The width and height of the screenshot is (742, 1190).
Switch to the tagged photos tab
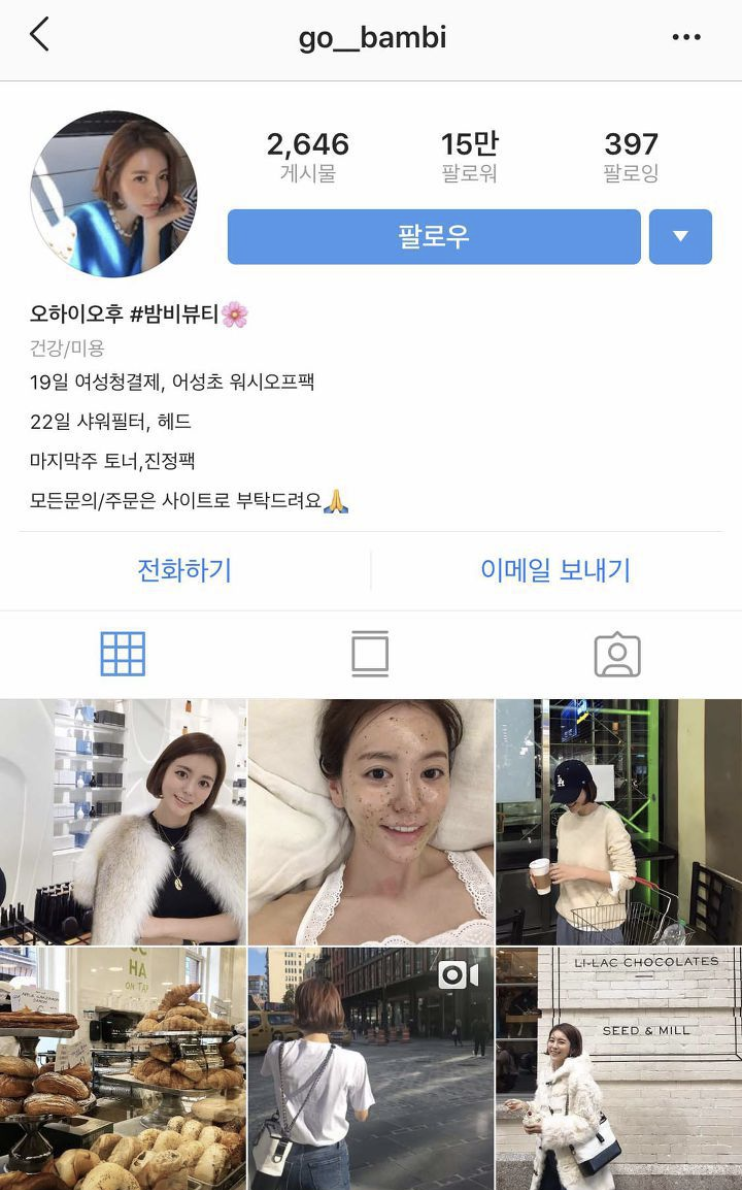pos(617,655)
